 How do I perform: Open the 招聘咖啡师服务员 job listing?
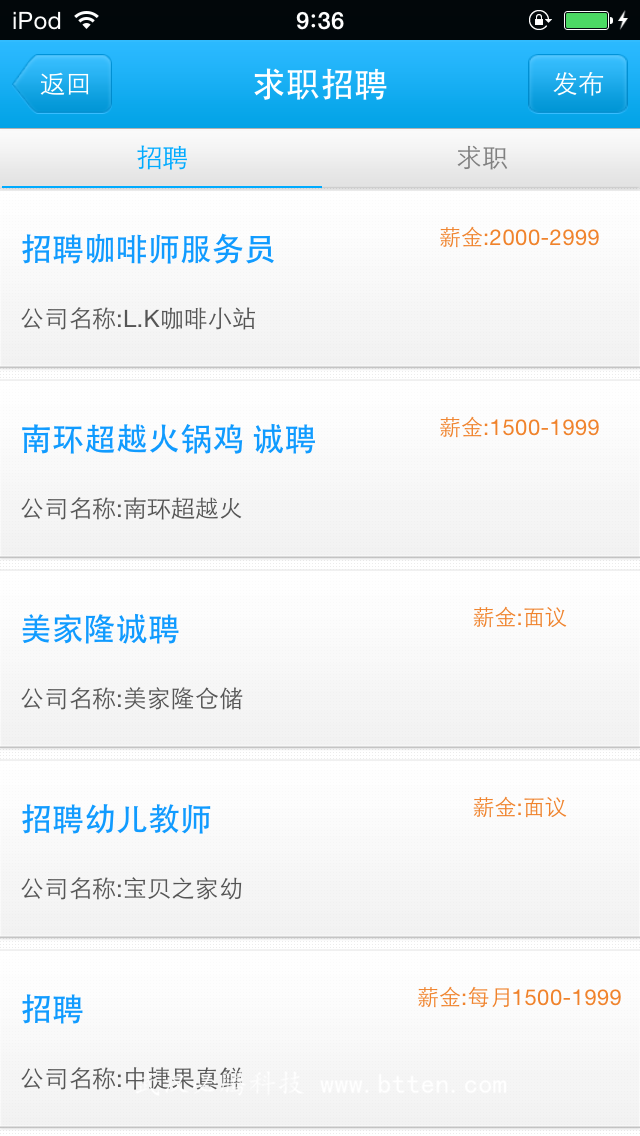coord(320,279)
